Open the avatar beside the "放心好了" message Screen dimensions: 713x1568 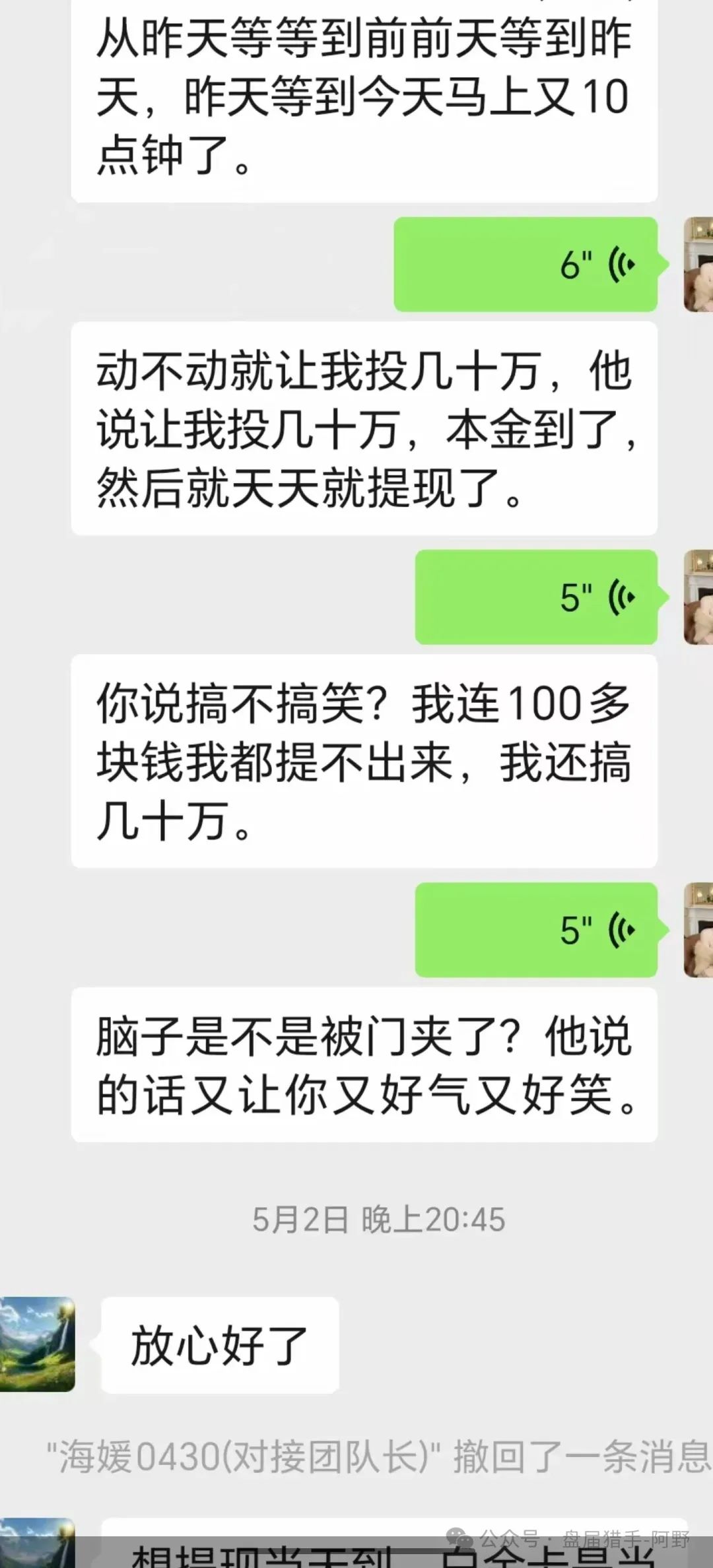coord(37,1344)
